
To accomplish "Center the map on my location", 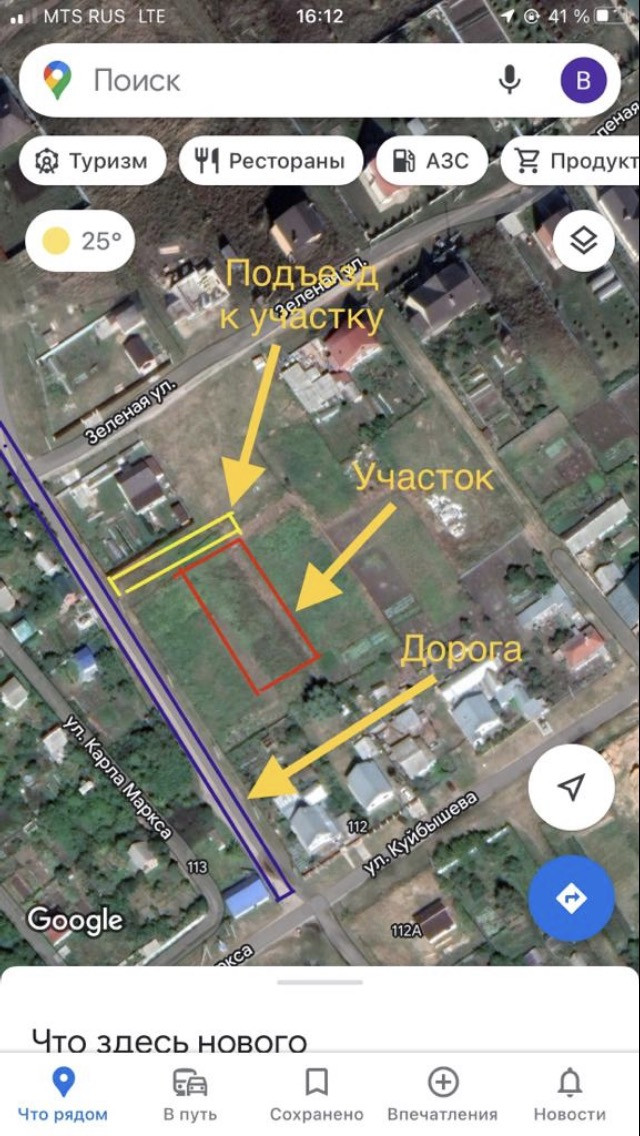I will tap(570, 787).
